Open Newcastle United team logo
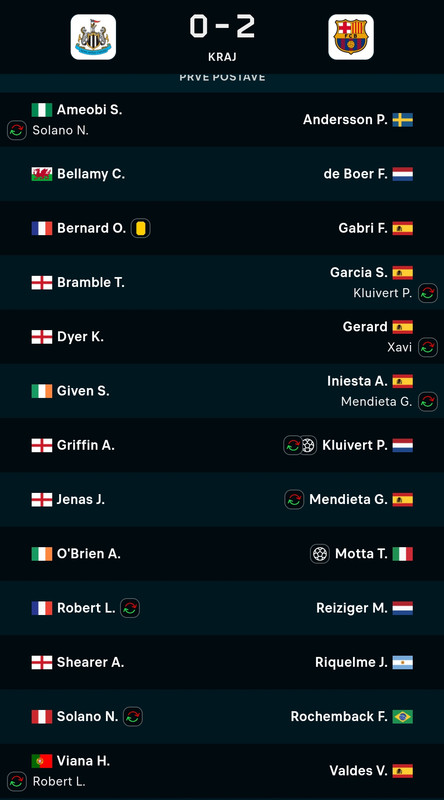444x800 pixels. tap(93, 37)
